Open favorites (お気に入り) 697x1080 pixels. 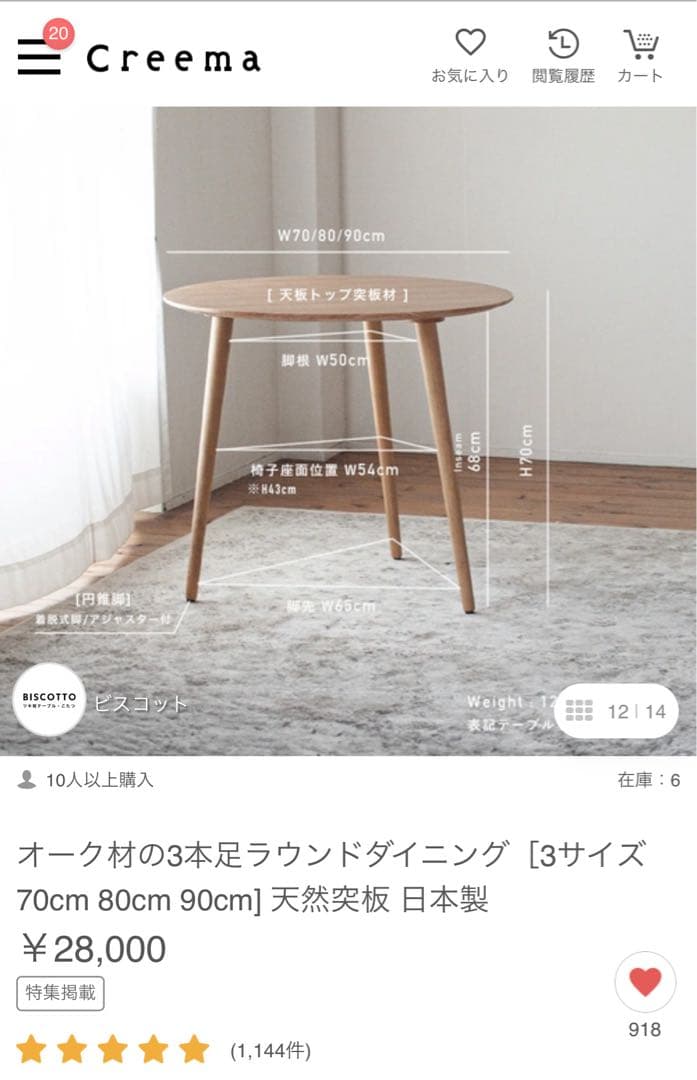tap(470, 56)
